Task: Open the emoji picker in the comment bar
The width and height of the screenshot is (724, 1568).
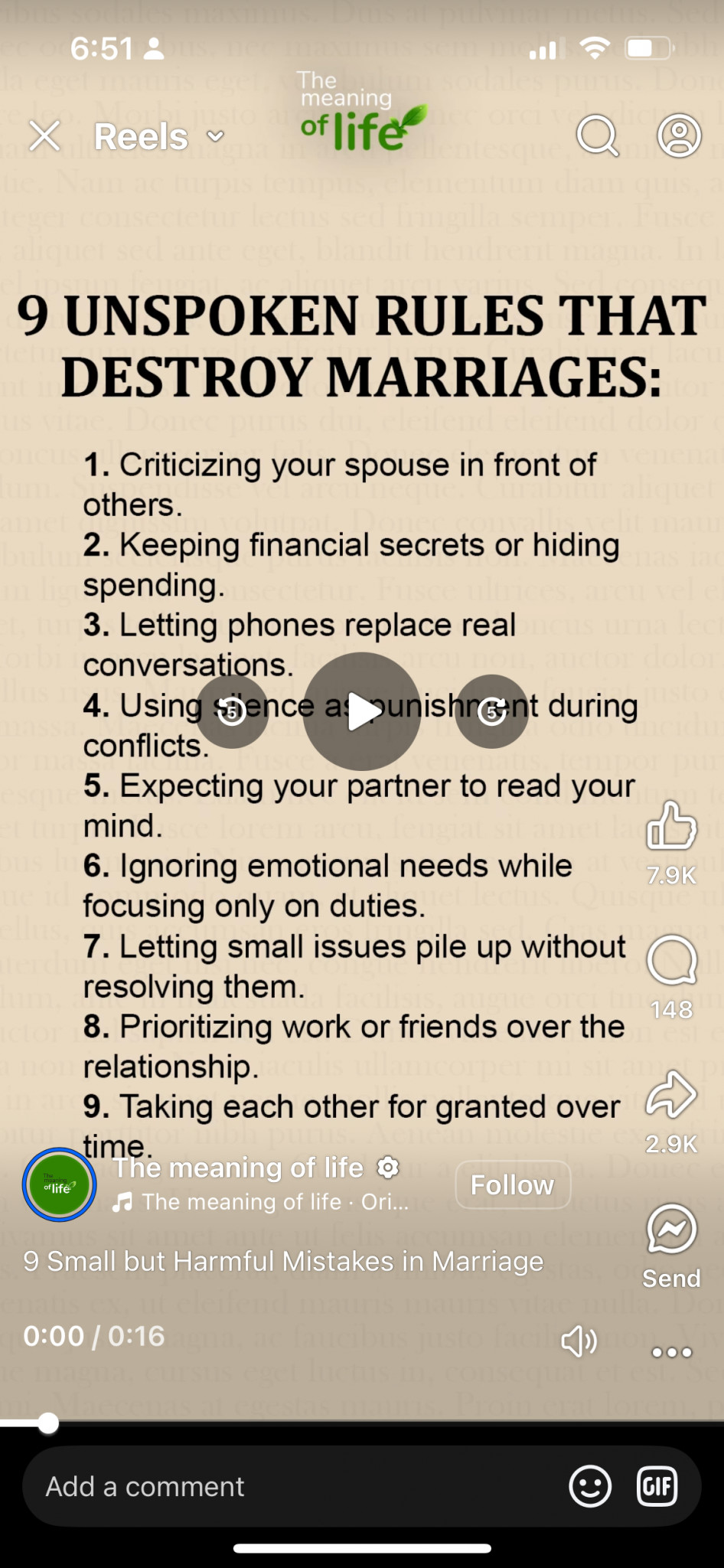Action: pos(590,1486)
